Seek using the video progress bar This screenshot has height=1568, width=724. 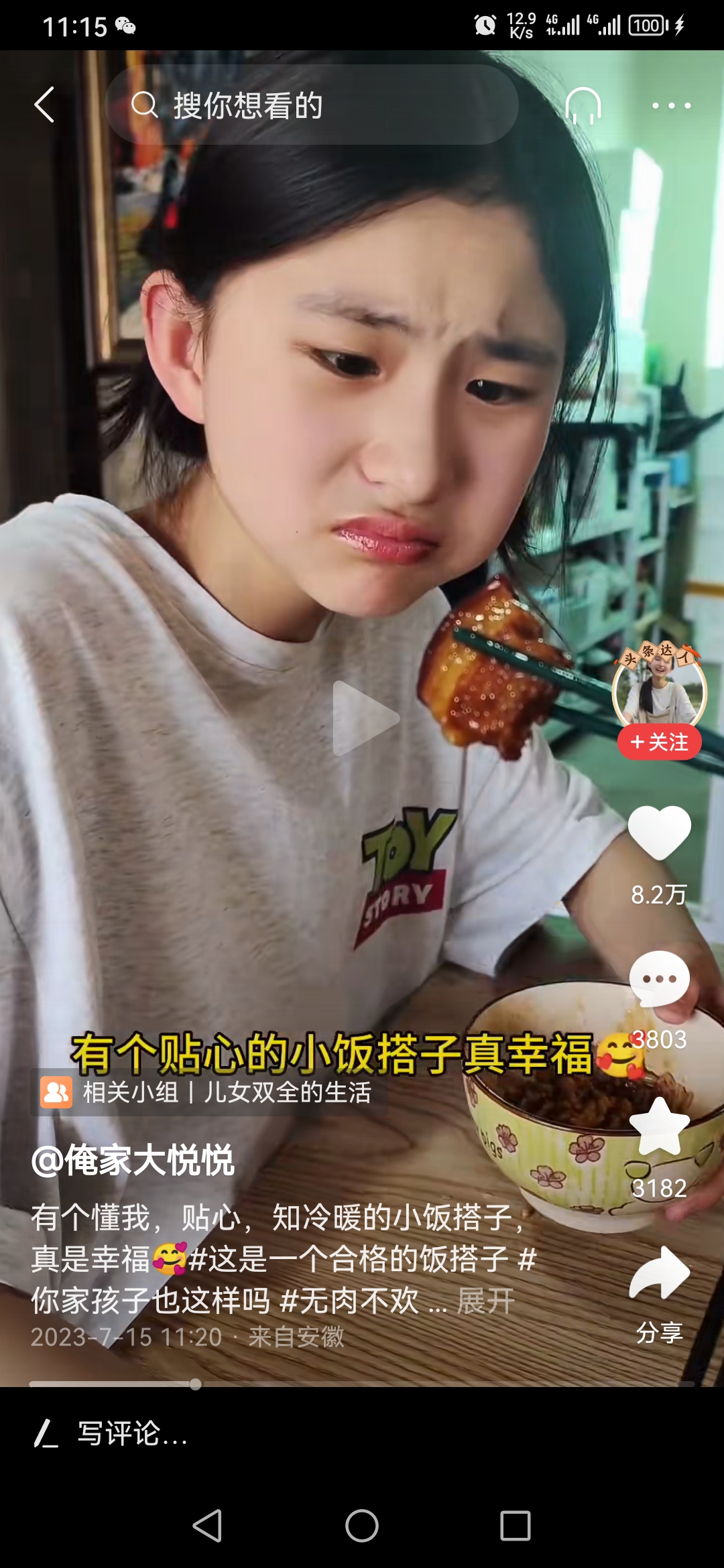pyautogui.click(x=362, y=1384)
